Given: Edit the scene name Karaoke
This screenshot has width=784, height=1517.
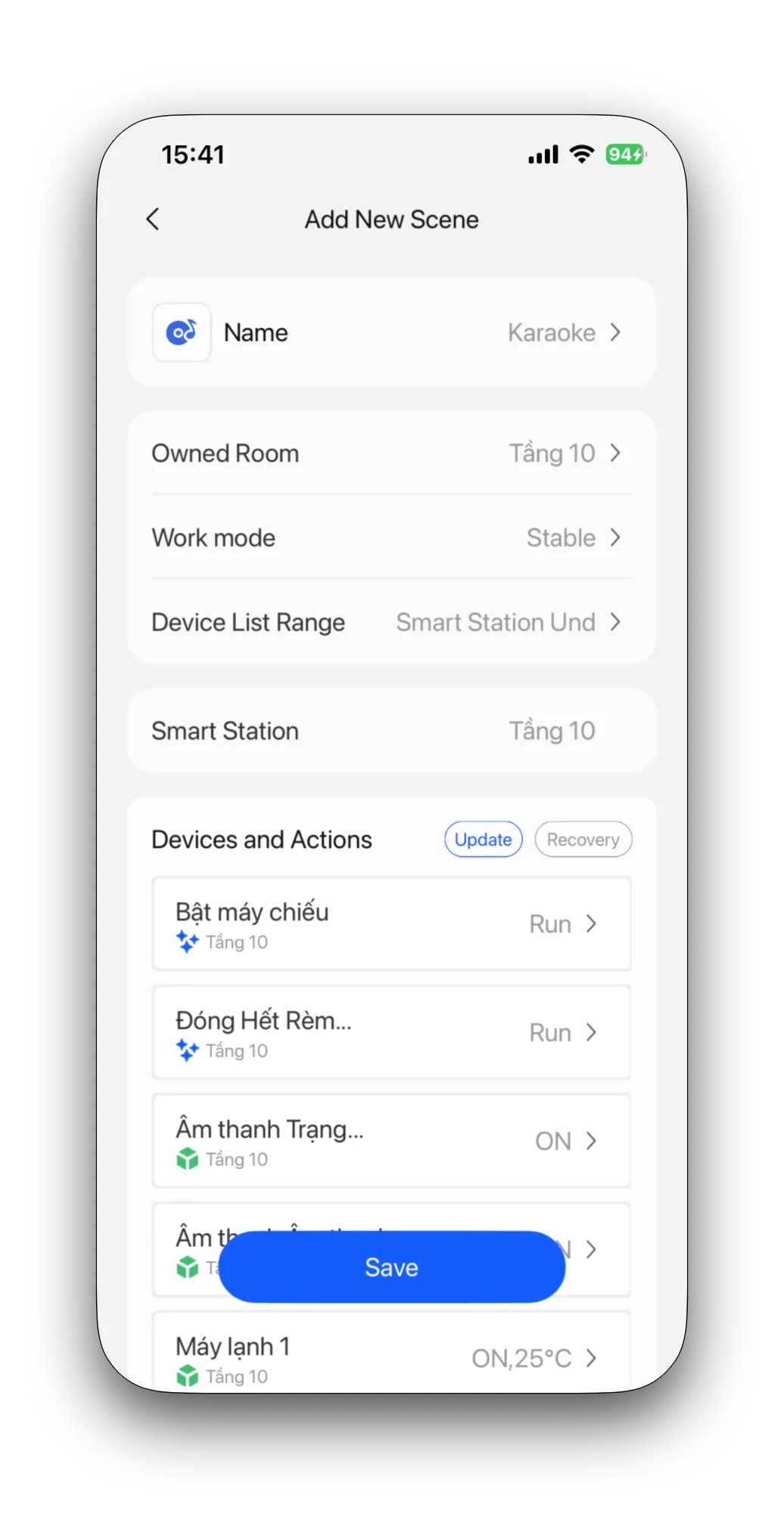Looking at the screenshot, I should (x=562, y=333).
